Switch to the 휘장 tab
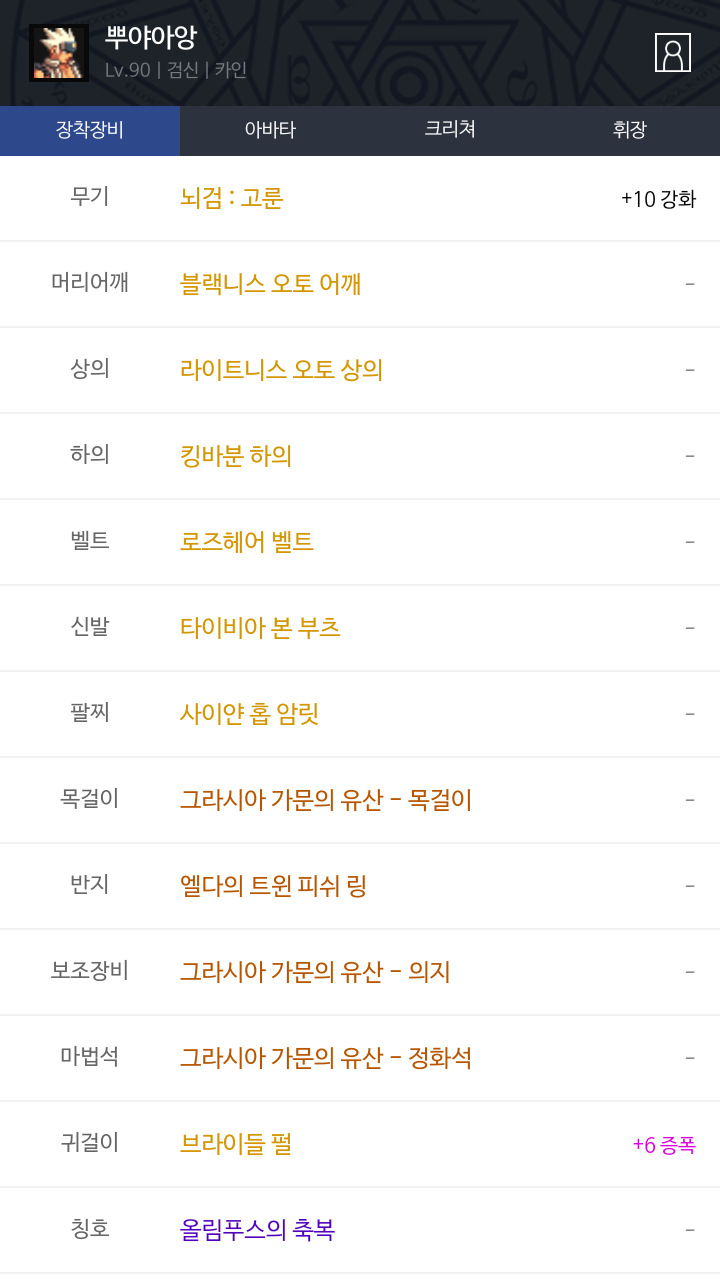Image resolution: width=720 pixels, height=1280 pixels. [x=630, y=130]
